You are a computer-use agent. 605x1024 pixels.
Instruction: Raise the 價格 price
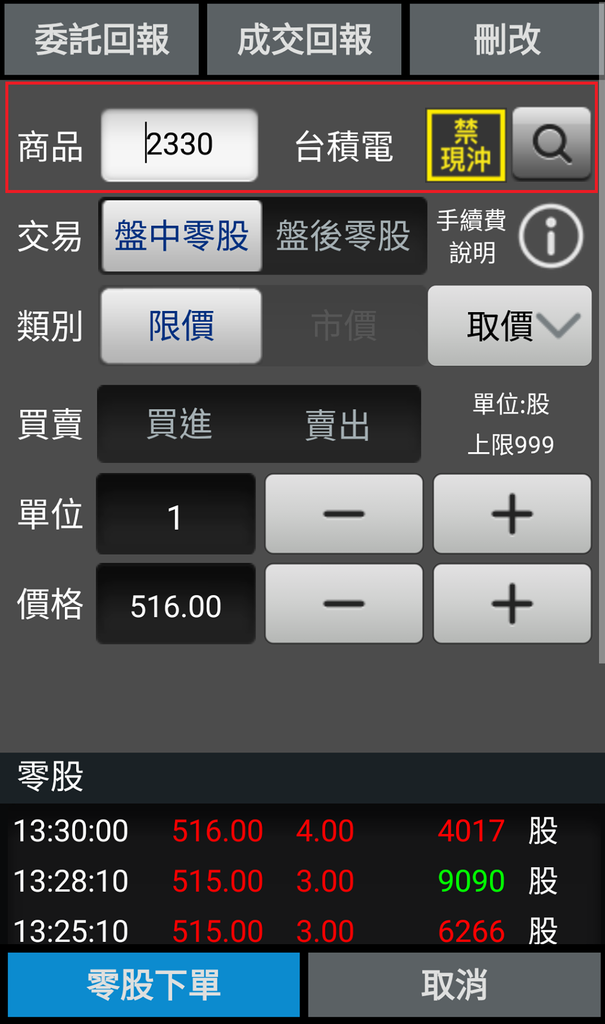[511, 604]
